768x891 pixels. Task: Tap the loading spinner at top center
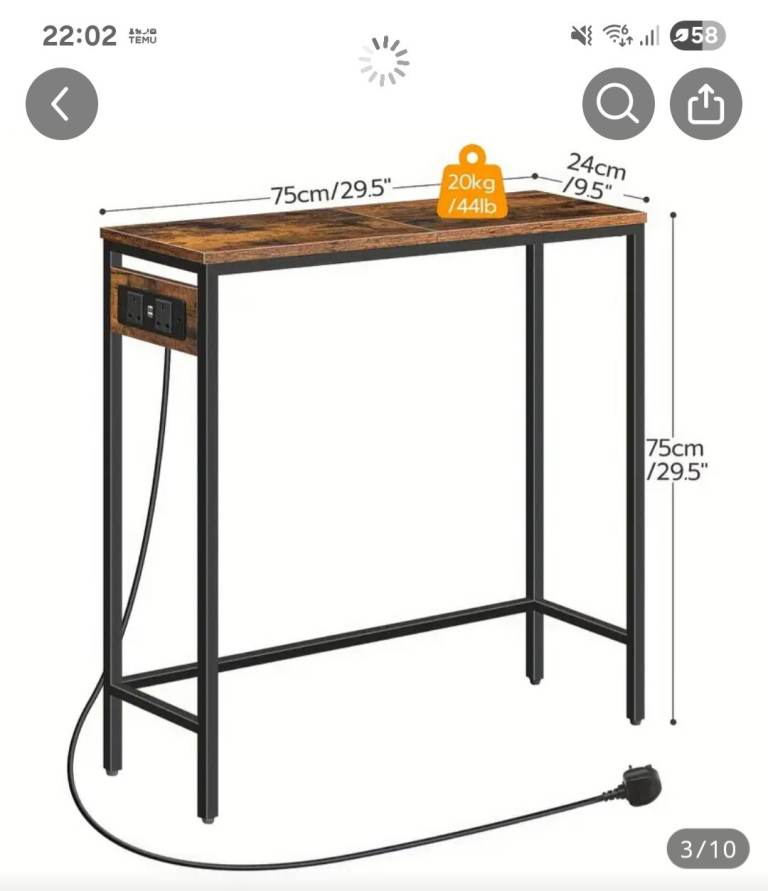[x=382, y=58]
